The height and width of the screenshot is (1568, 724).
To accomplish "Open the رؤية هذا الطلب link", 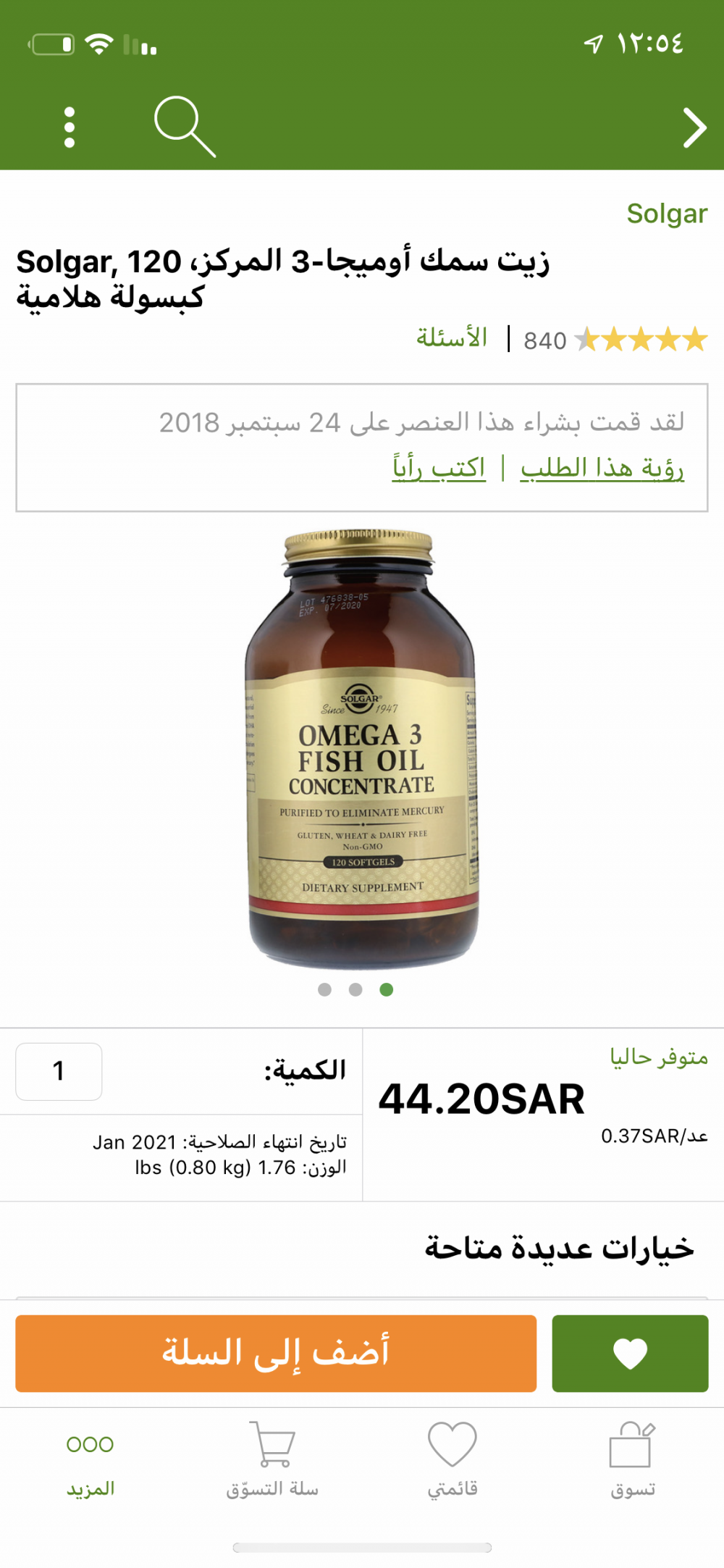I will pyautogui.click(x=602, y=468).
